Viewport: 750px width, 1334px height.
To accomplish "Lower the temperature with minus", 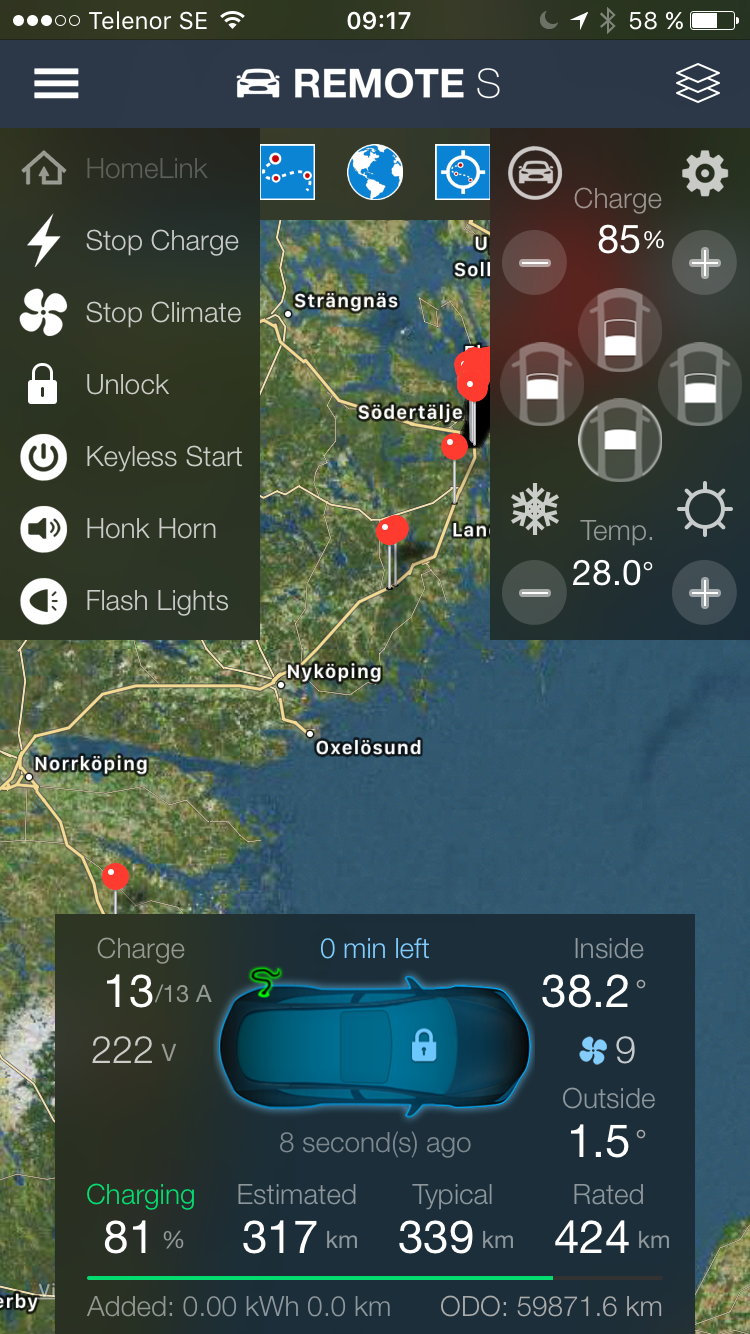I will click(535, 593).
